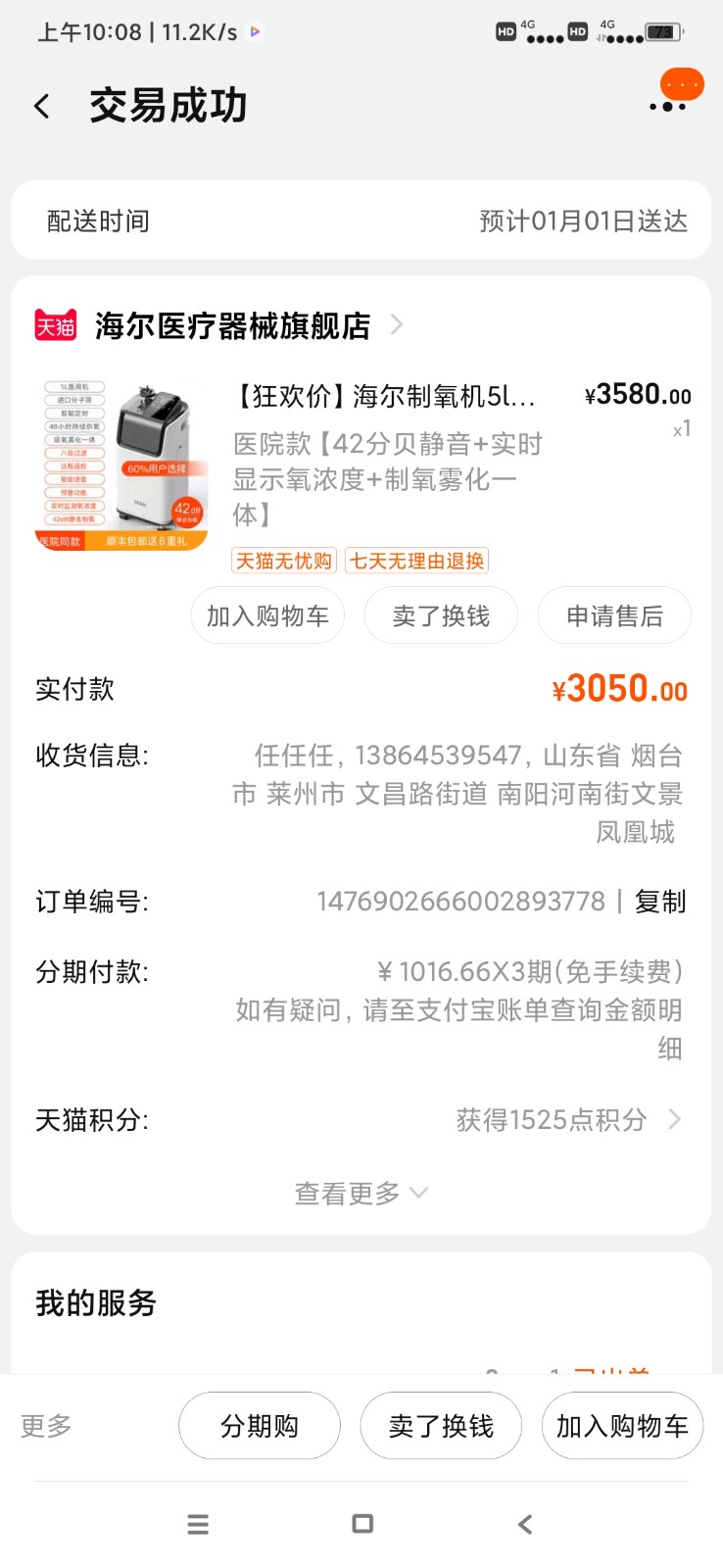
Task: Apply for after-sales via 申请售后
Action: [x=614, y=615]
